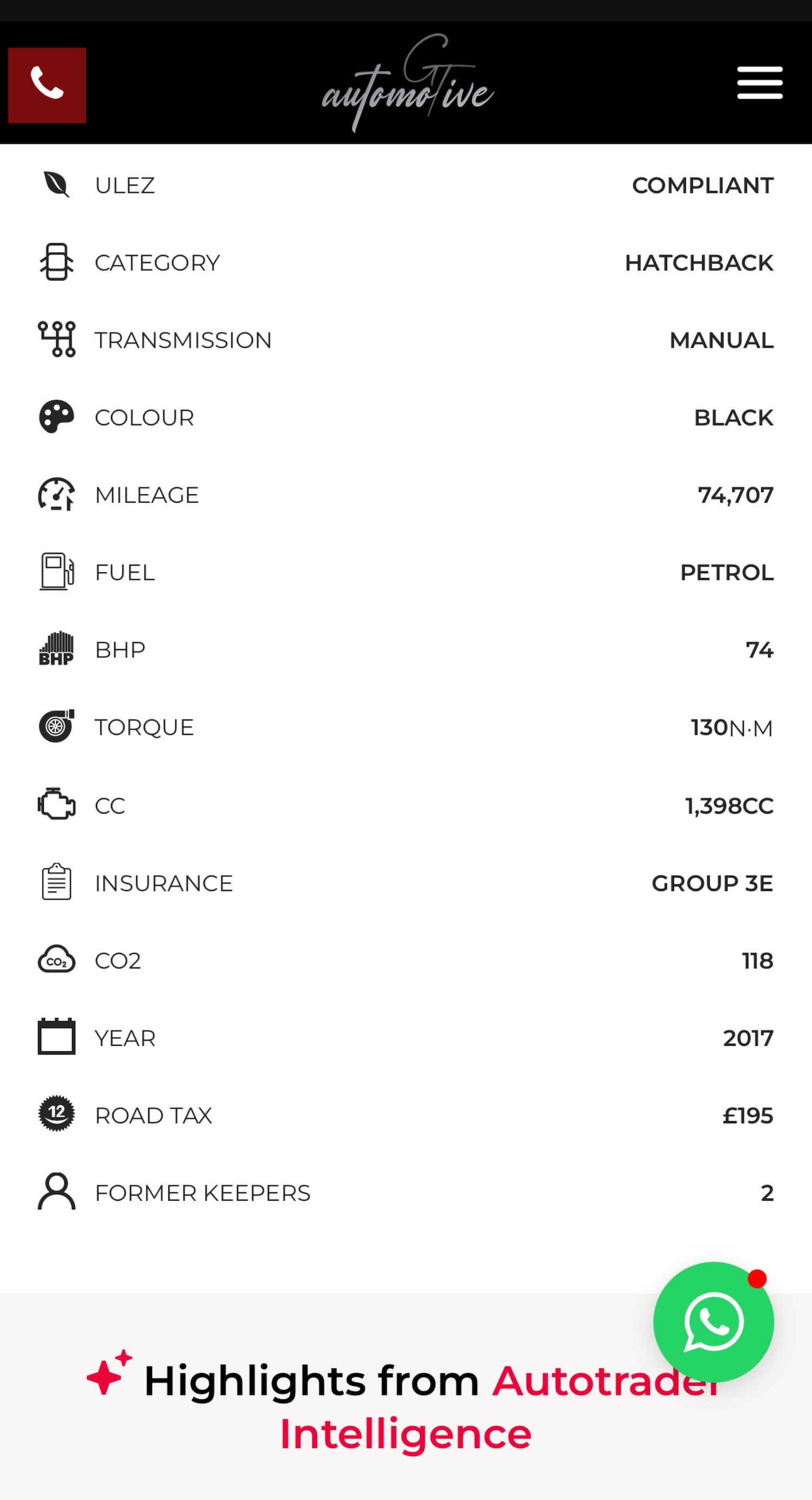This screenshot has height=1500, width=812.
Task: Select the fuel pump icon
Action: click(56, 572)
